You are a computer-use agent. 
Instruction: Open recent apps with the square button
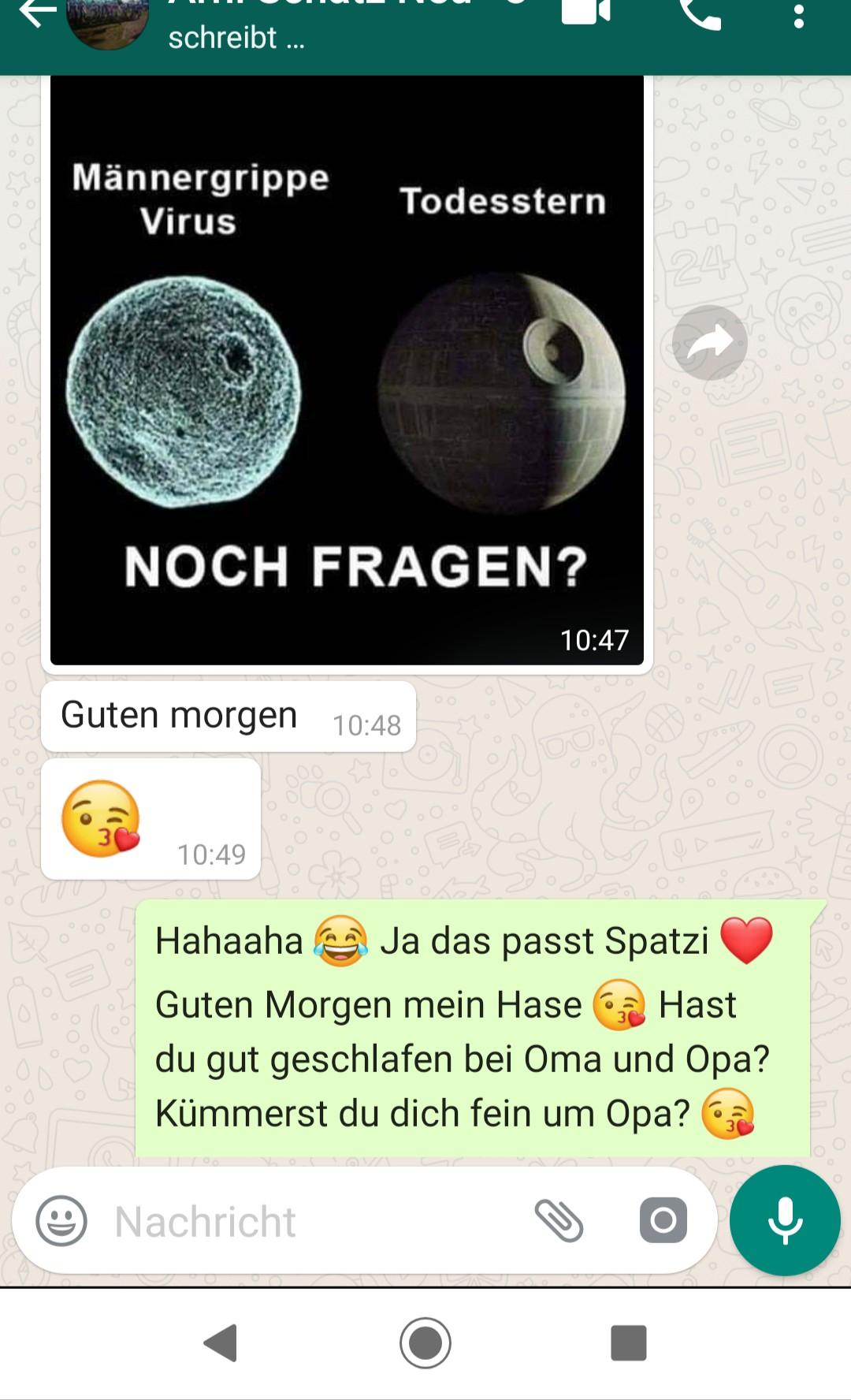click(x=628, y=1342)
